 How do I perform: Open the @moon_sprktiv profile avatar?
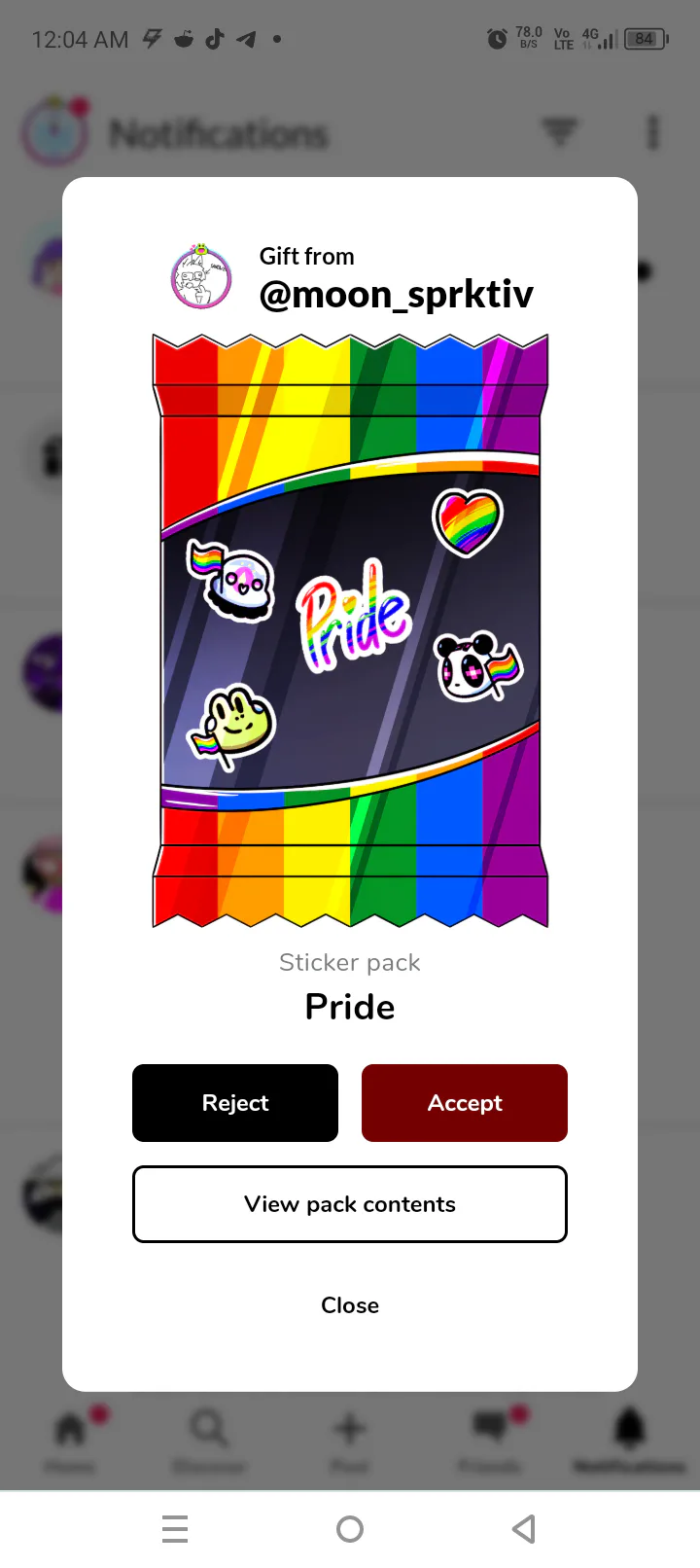(x=201, y=277)
